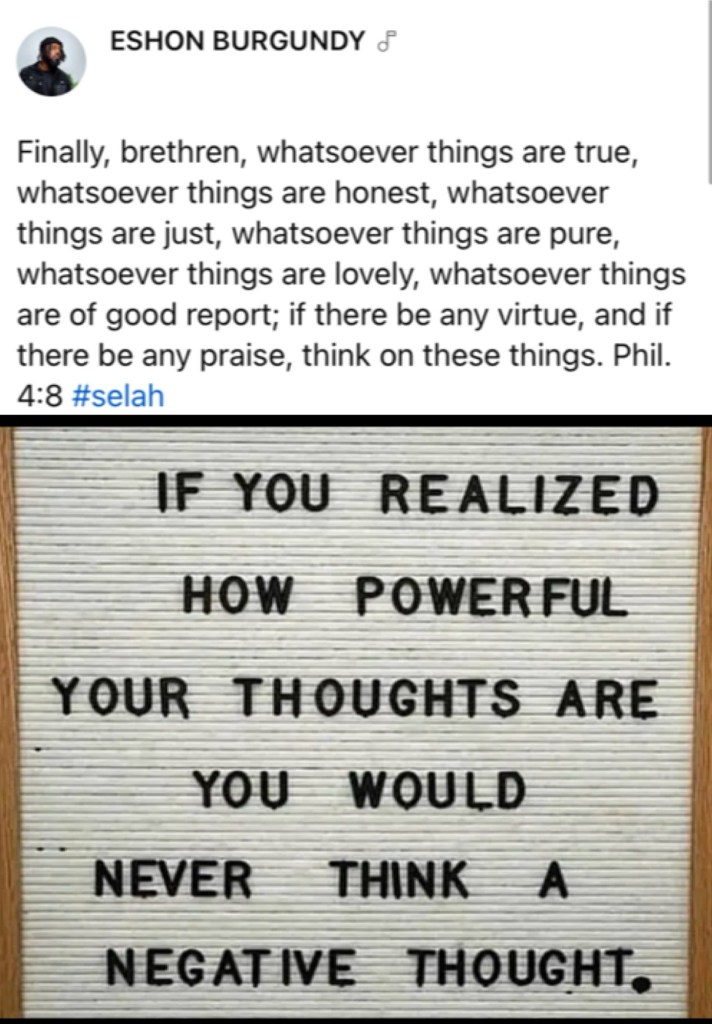The height and width of the screenshot is (1024, 712).
Task: Open the ESHON BURGUNDY profile name
Action: click(237, 42)
